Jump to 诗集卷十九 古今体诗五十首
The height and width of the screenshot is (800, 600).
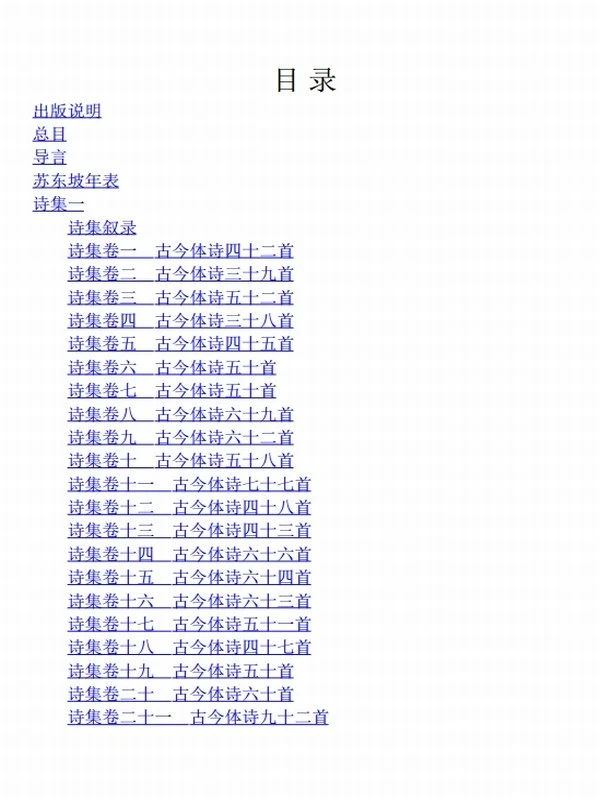point(180,670)
